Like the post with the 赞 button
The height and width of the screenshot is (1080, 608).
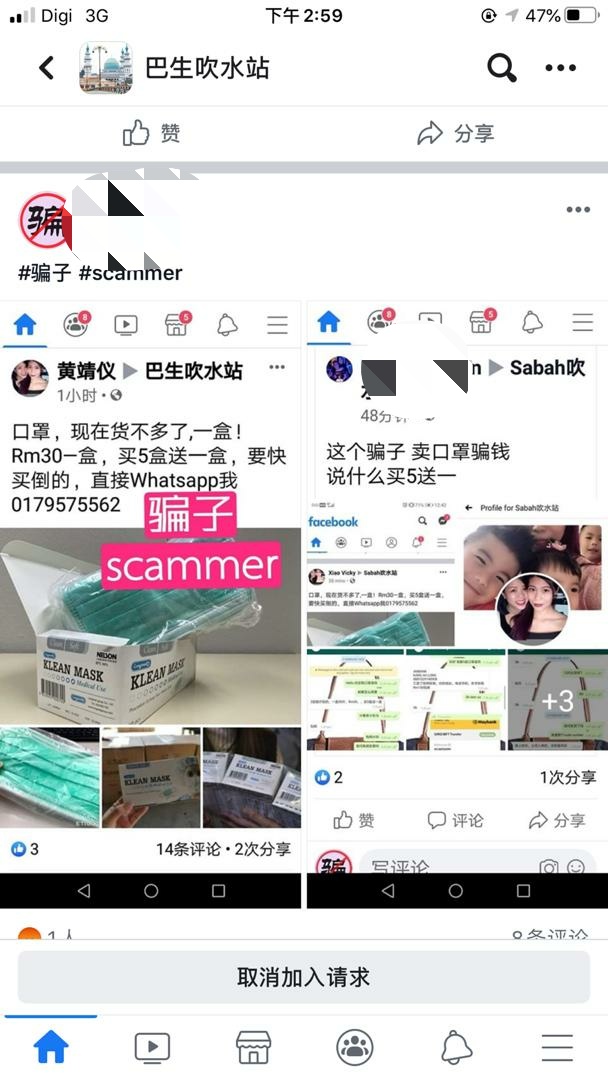[152, 133]
